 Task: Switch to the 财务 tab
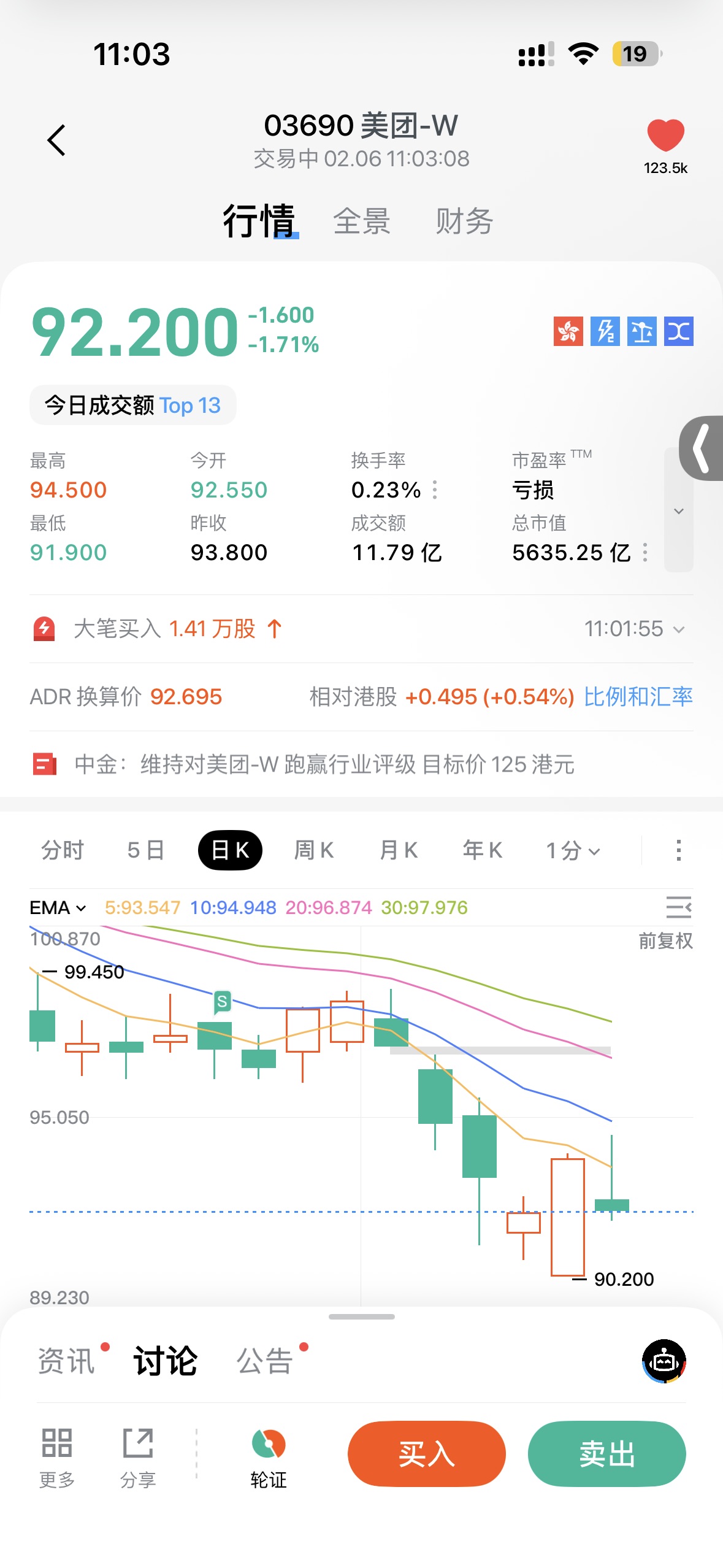464,221
